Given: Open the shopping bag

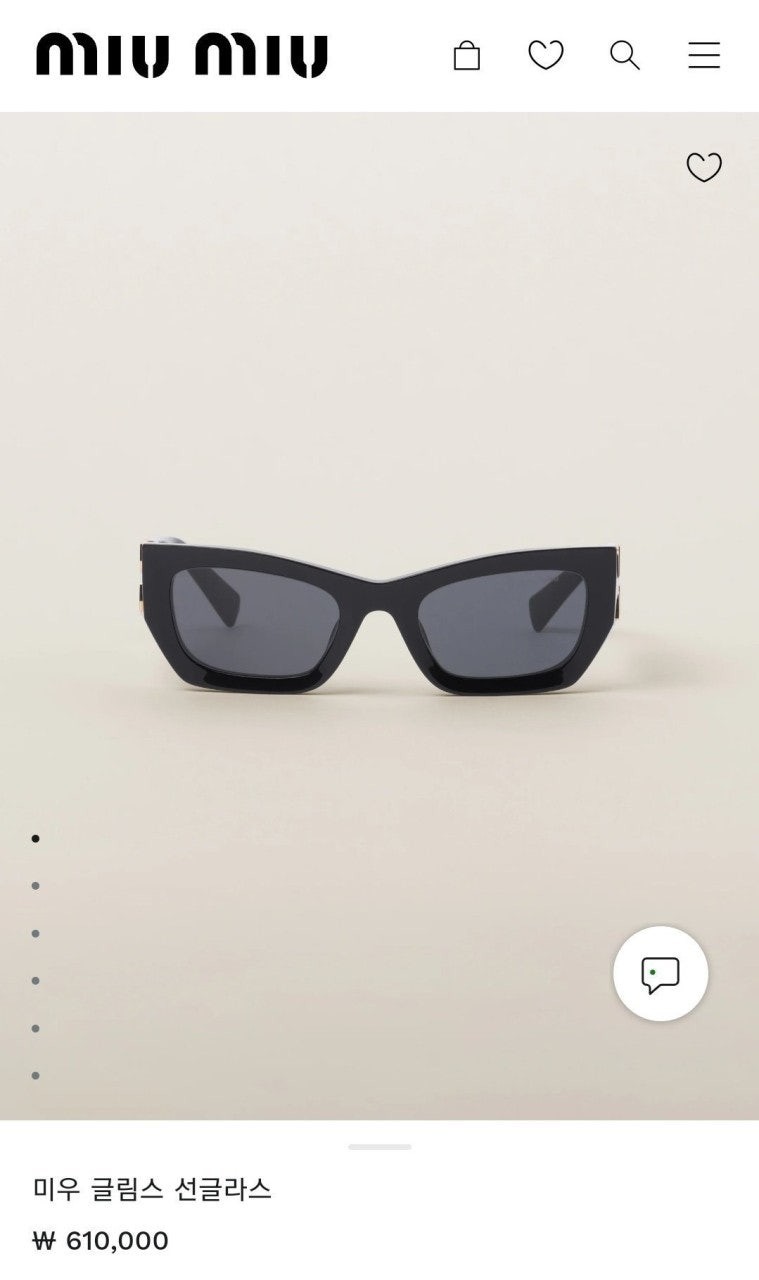Looking at the screenshot, I should 467,55.
